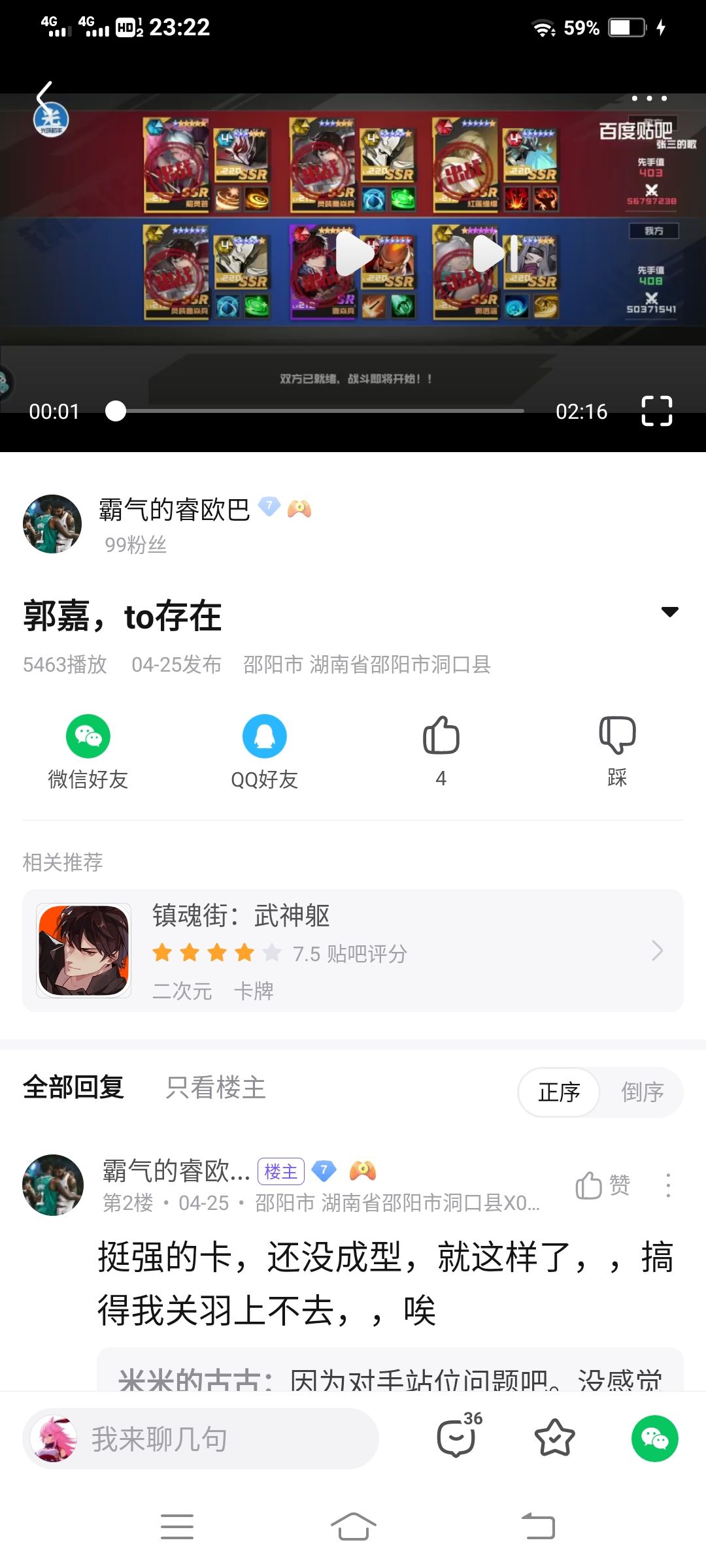Expand the dropdown arrow beside the post title
The image size is (706, 1568).
click(669, 613)
